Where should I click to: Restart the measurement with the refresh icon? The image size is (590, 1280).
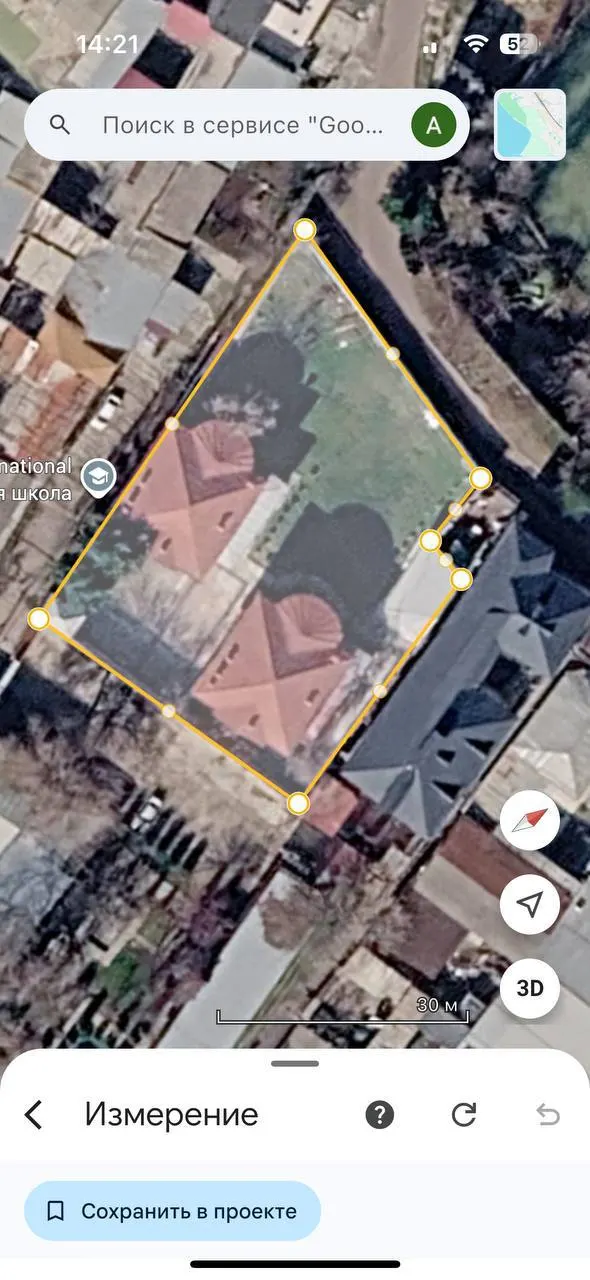pos(463,1115)
